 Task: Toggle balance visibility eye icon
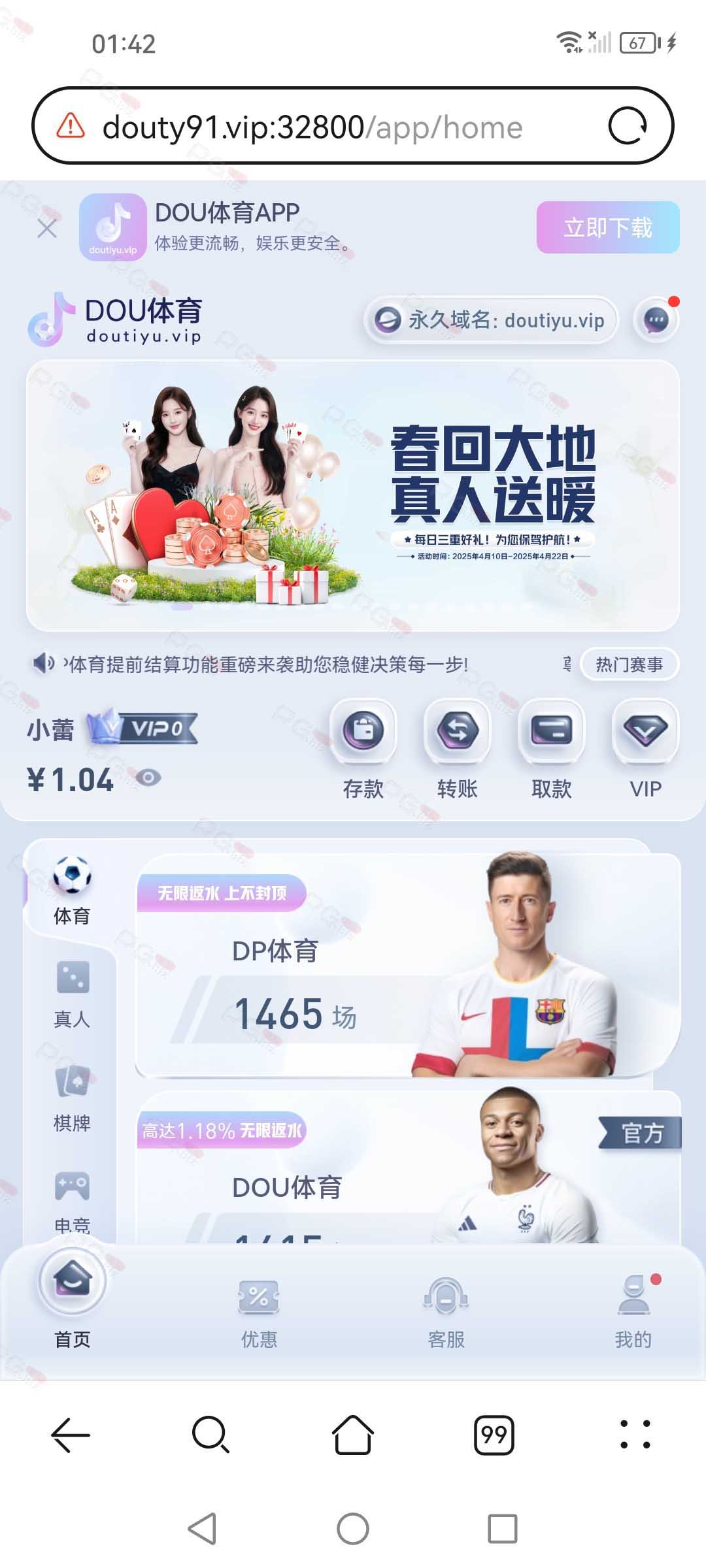pos(149,777)
